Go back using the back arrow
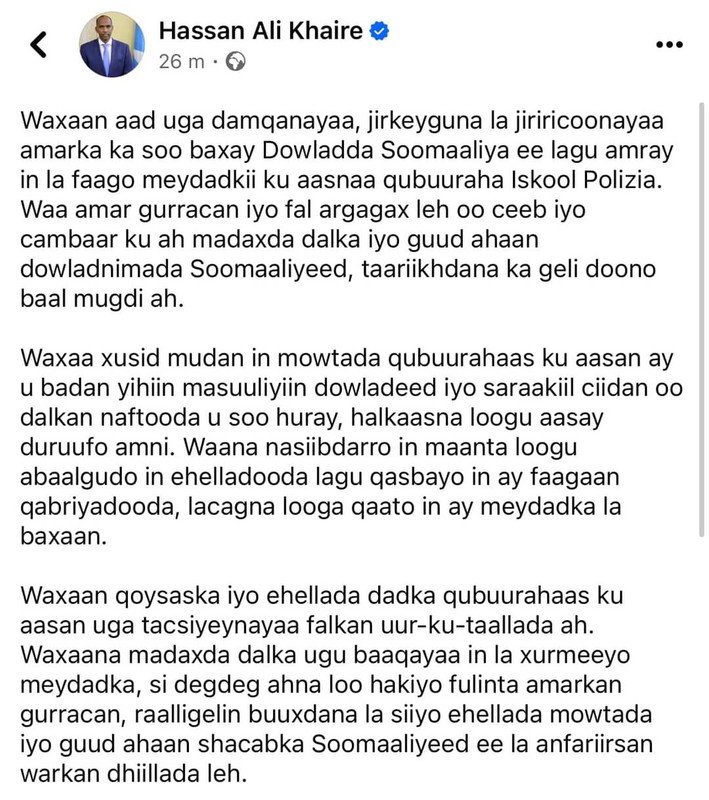The width and height of the screenshot is (709, 800). coord(38,45)
